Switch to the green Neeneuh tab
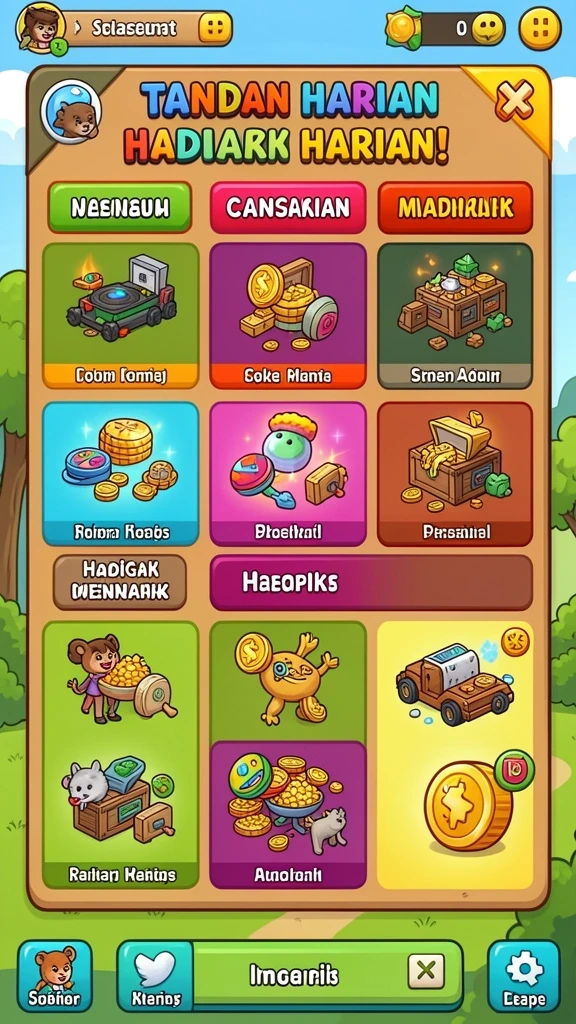Viewport: 576px width, 1024px height. pyautogui.click(x=120, y=208)
